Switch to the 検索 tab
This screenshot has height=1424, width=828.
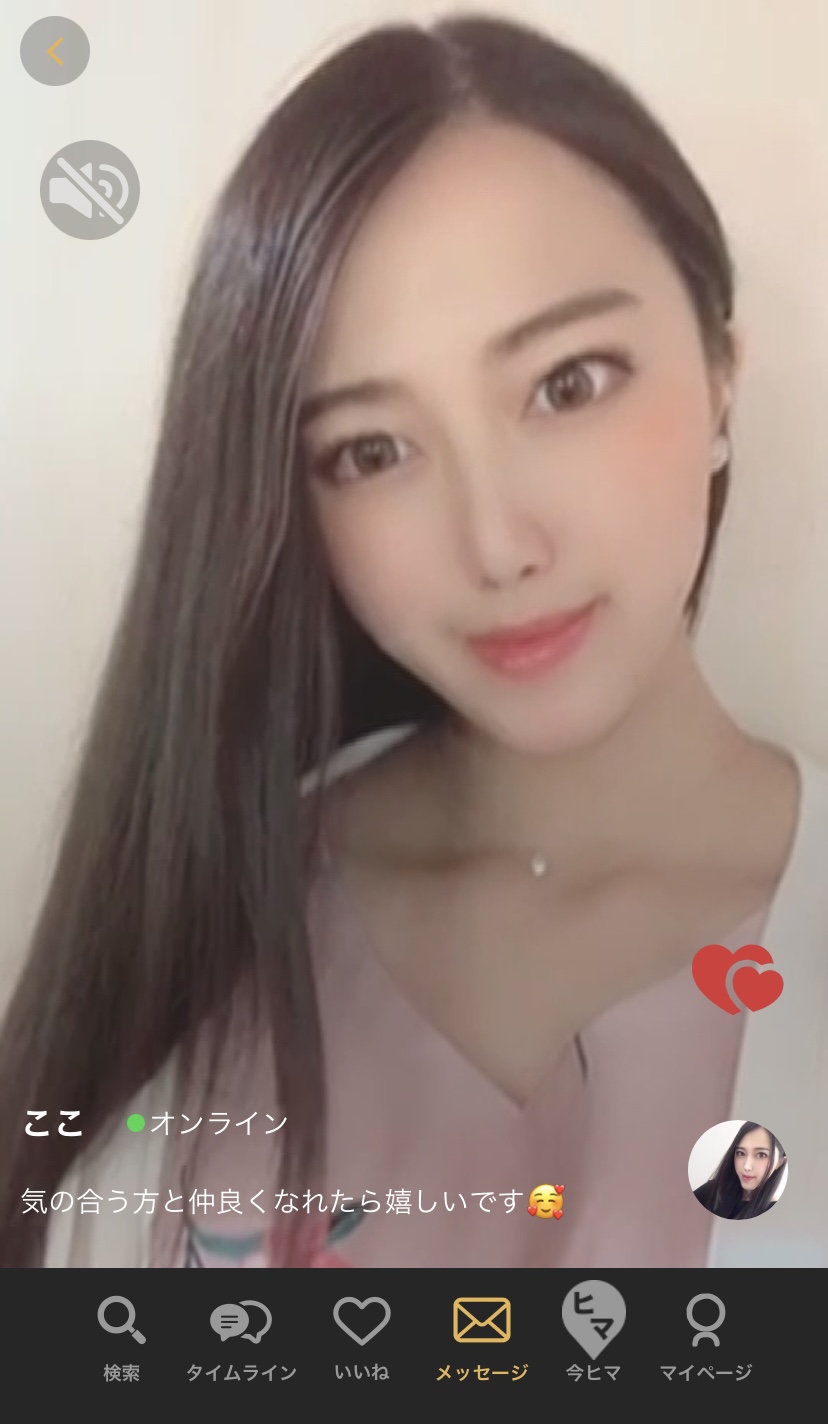coord(122,1338)
